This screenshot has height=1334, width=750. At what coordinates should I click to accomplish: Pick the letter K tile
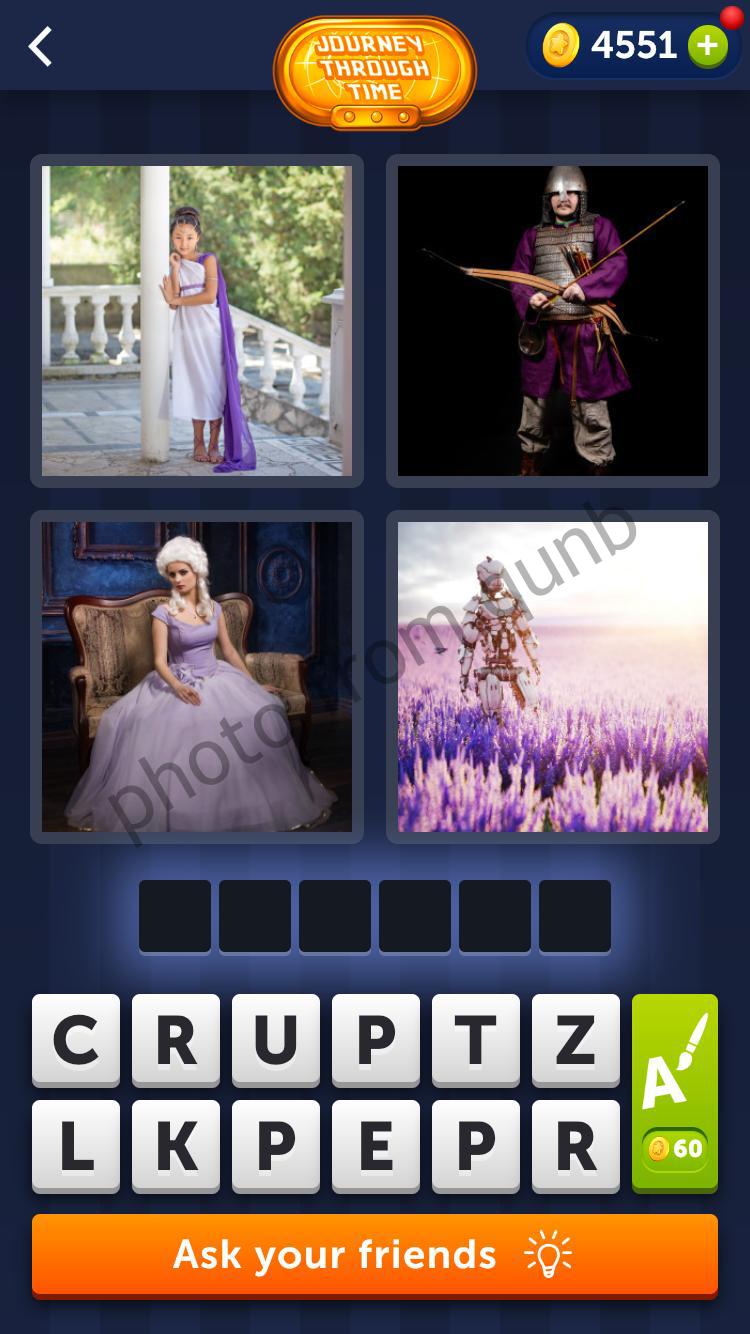click(176, 1146)
